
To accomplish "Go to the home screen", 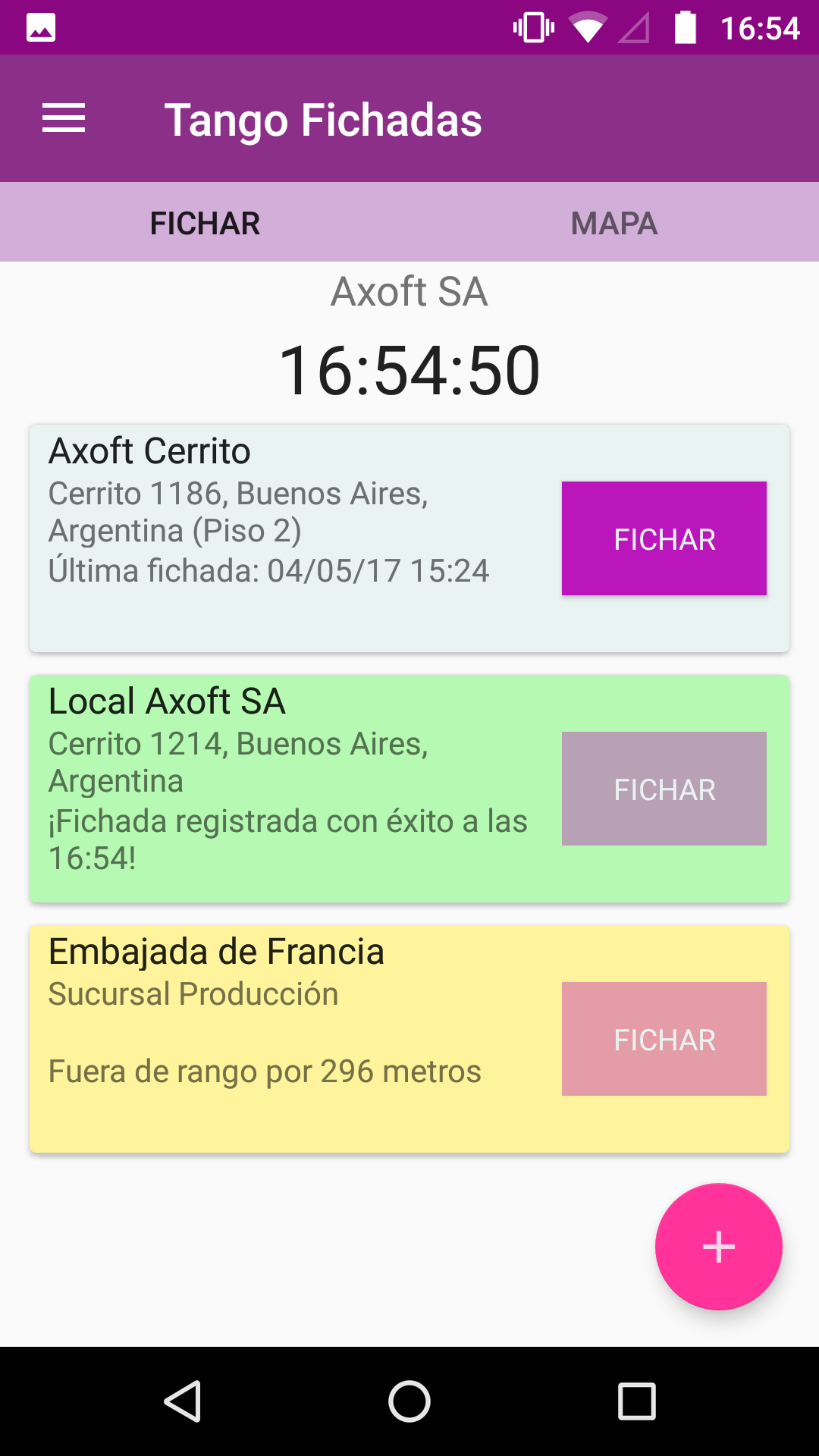I will (x=409, y=1401).
